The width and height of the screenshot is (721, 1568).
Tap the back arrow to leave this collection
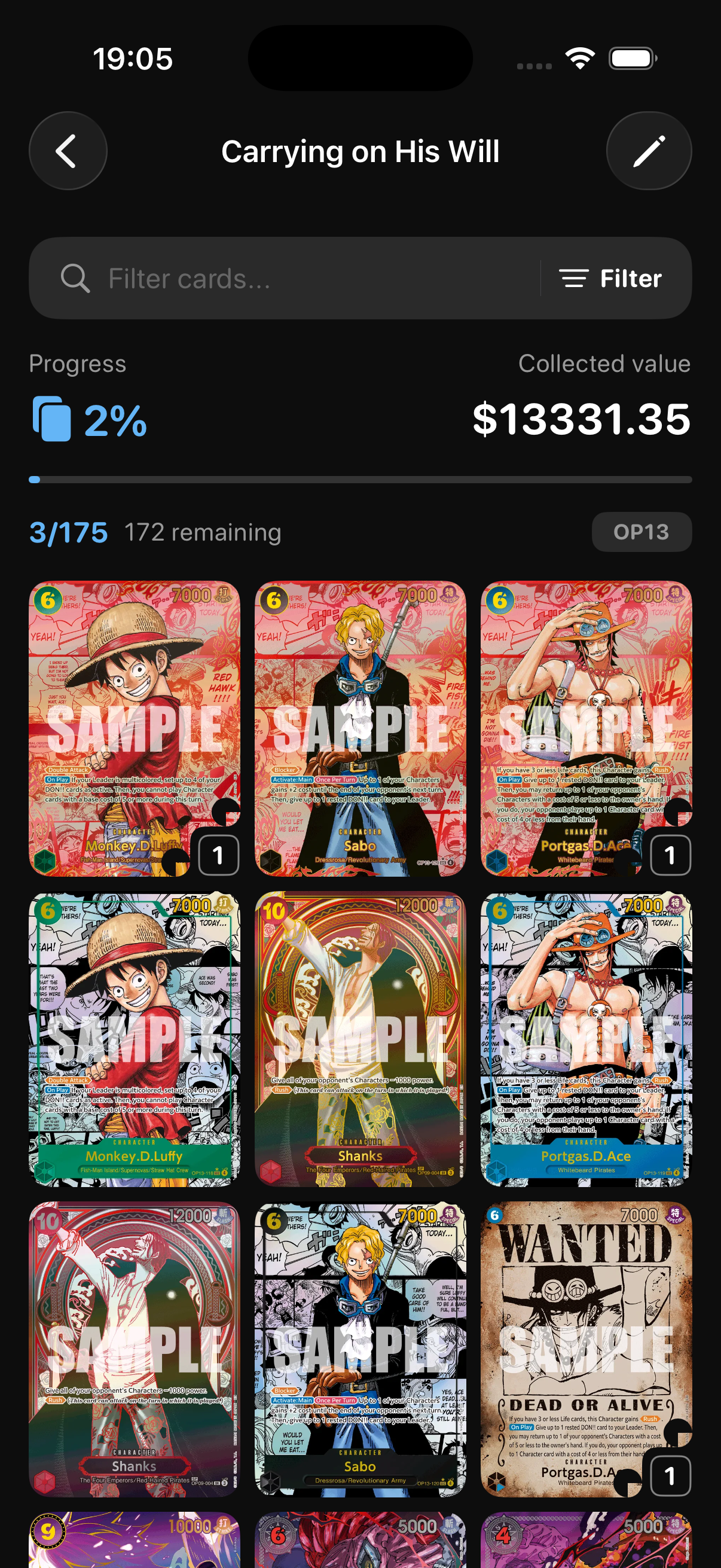point(68,151)
